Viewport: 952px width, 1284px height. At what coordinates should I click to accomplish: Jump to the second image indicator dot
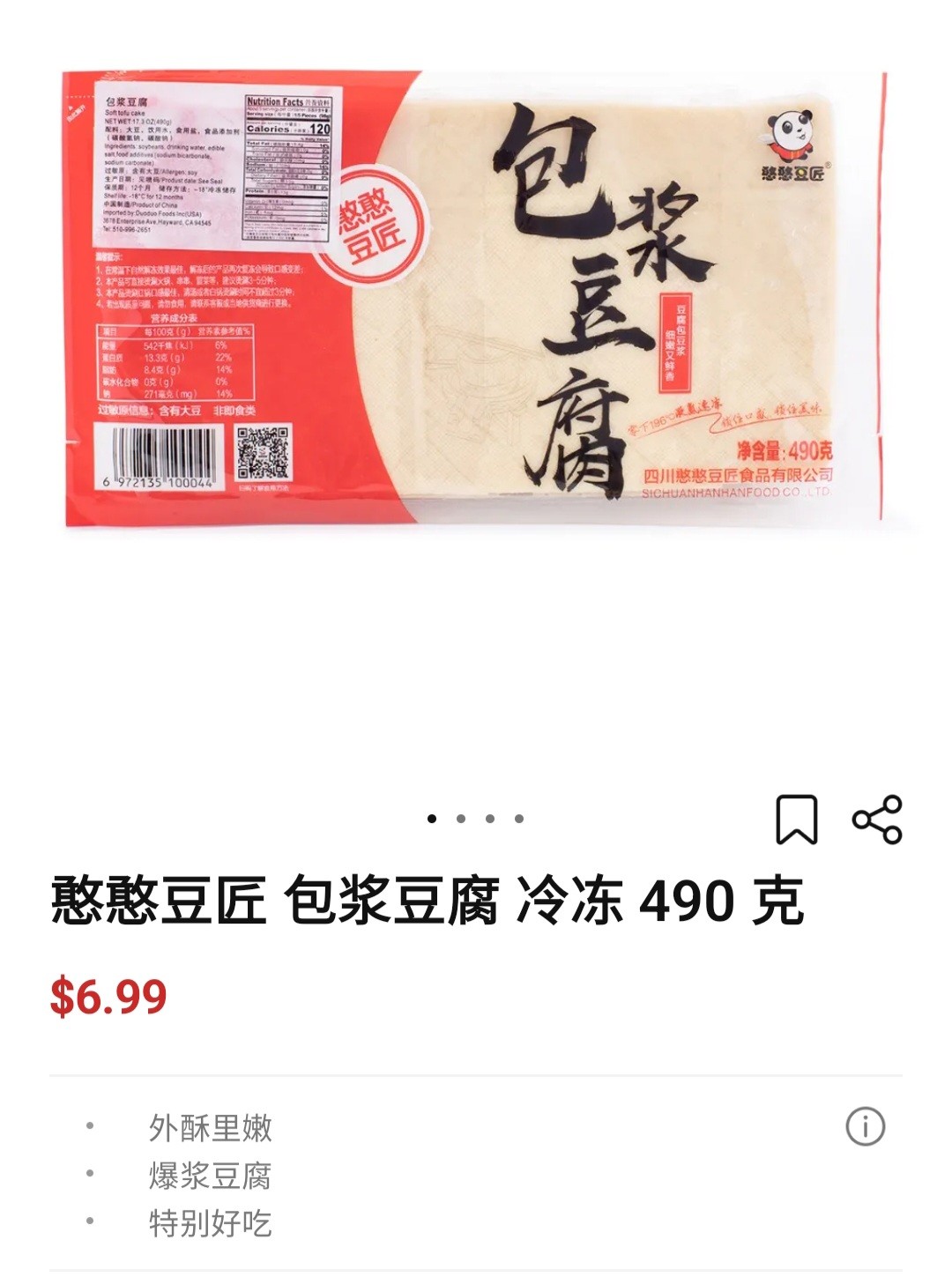[x=460, y=819]
